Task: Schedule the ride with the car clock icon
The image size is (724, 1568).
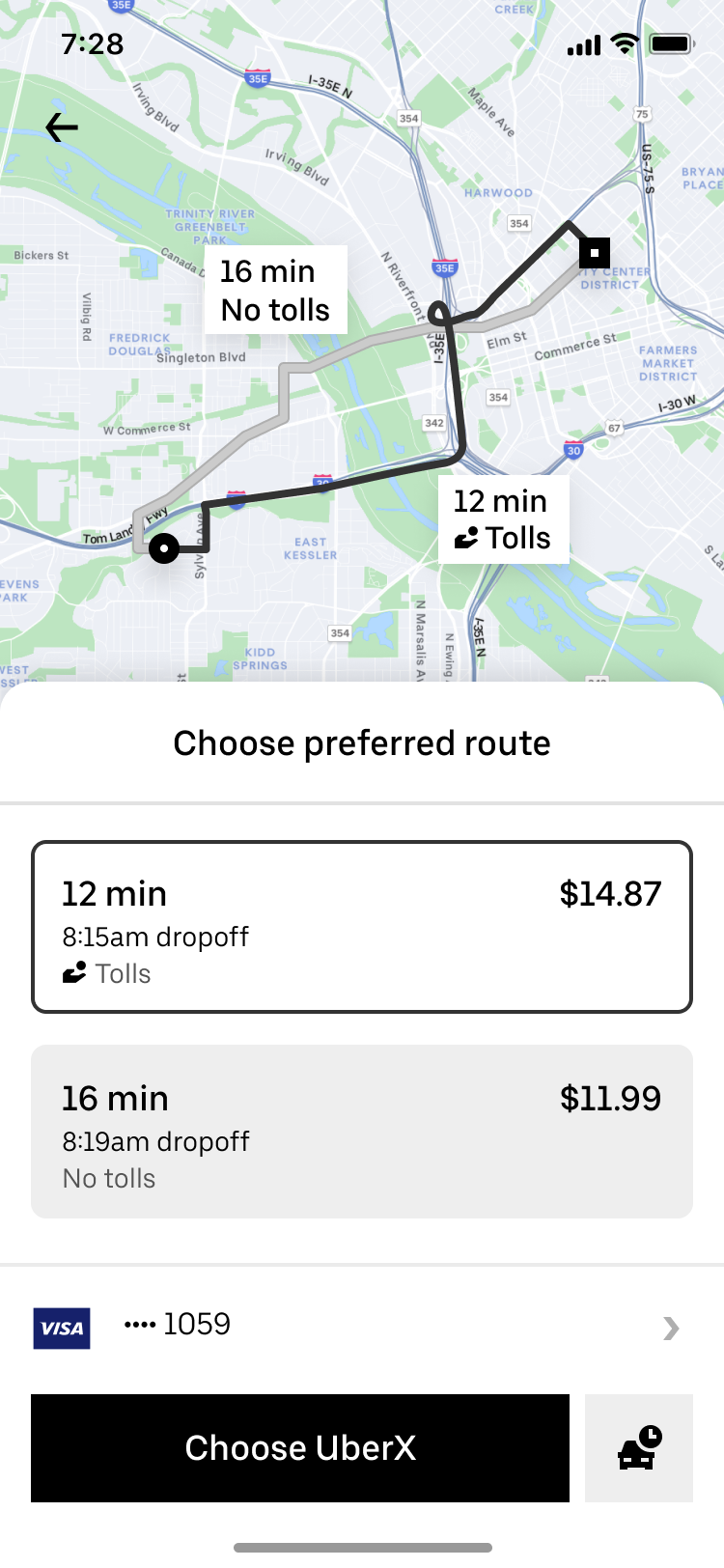Action: (x=639, y=1448)
